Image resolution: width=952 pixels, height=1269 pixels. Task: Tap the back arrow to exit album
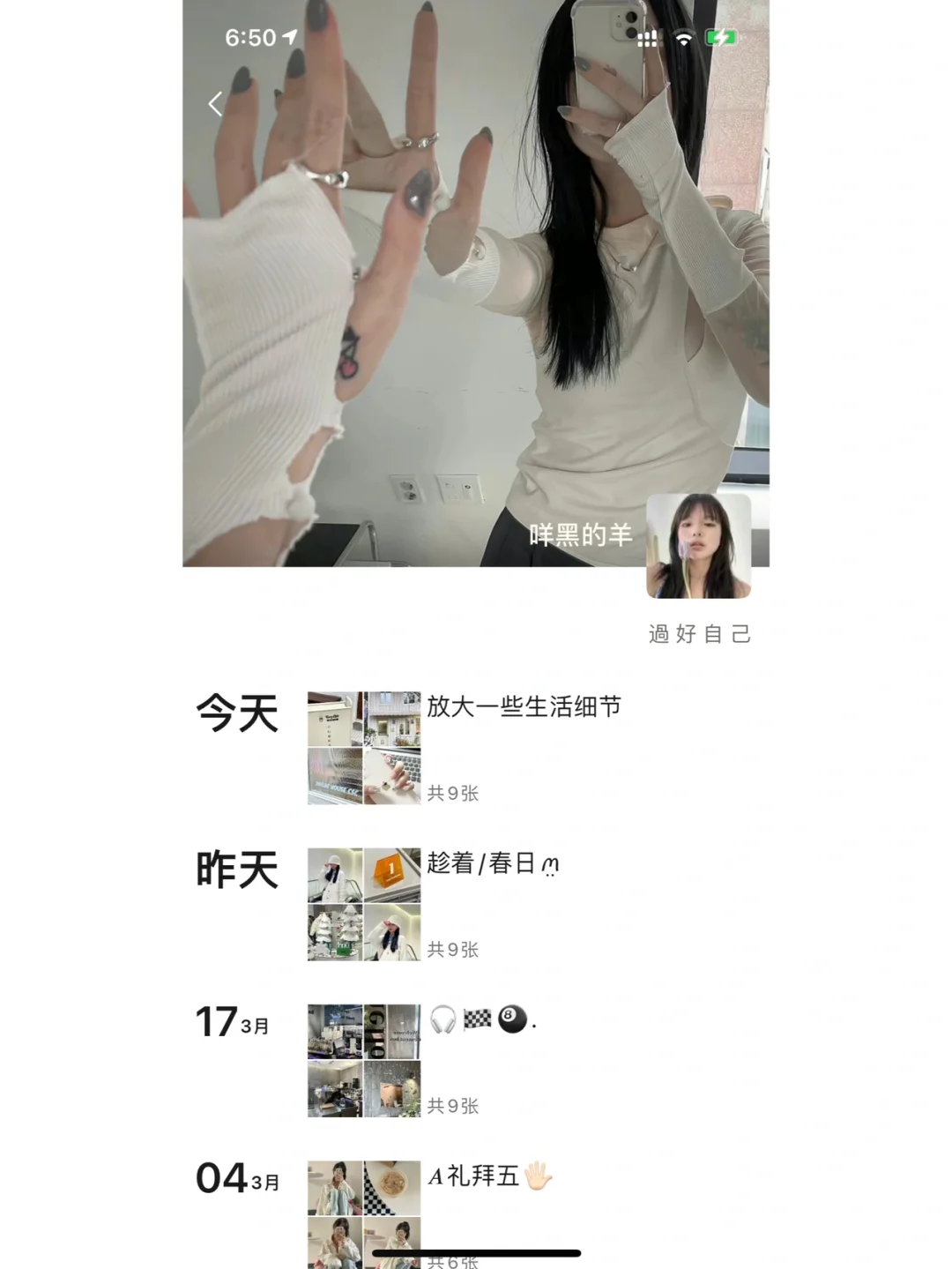[213, 103]
